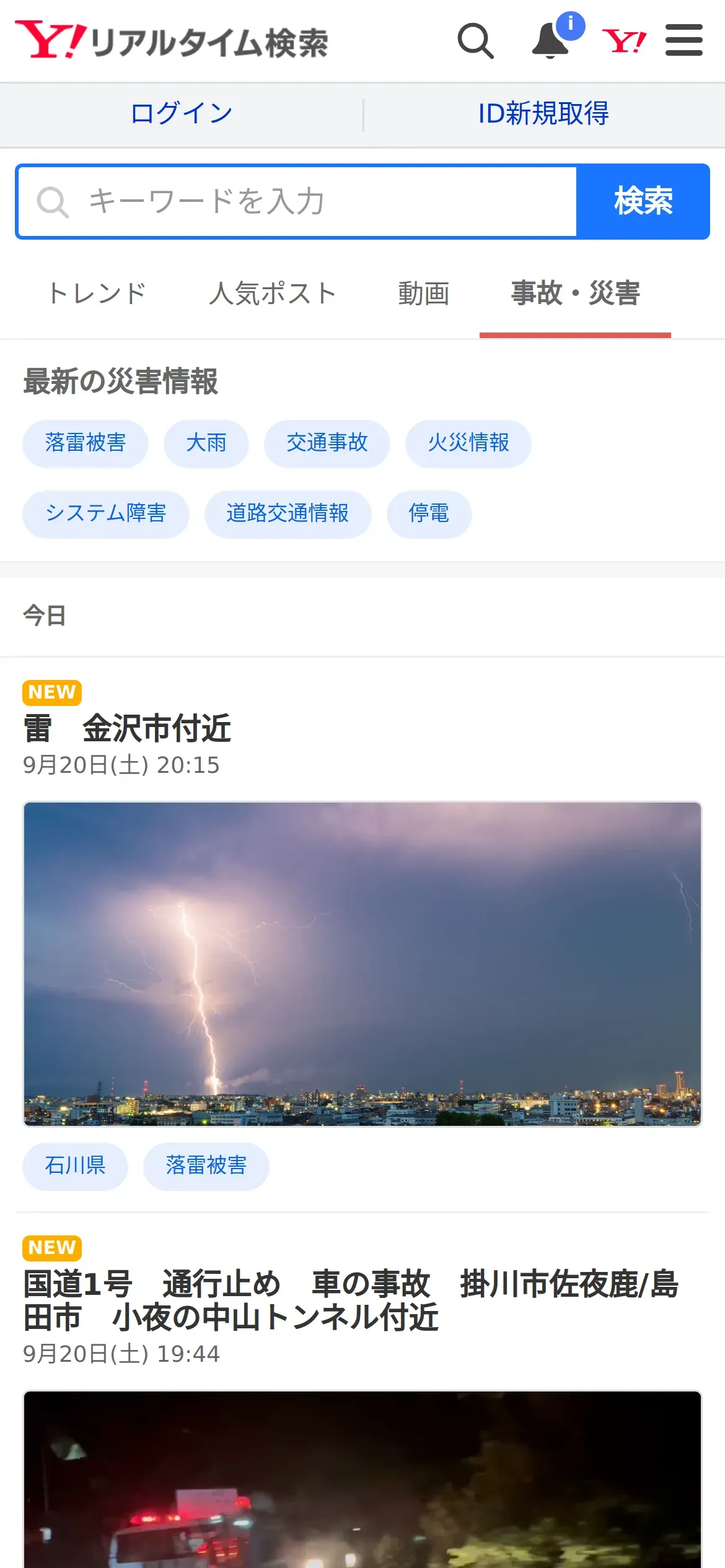Viewport: 725px width, 1568px height.
Task: Tap the blue 検索 button
Action: pos(643,202)
